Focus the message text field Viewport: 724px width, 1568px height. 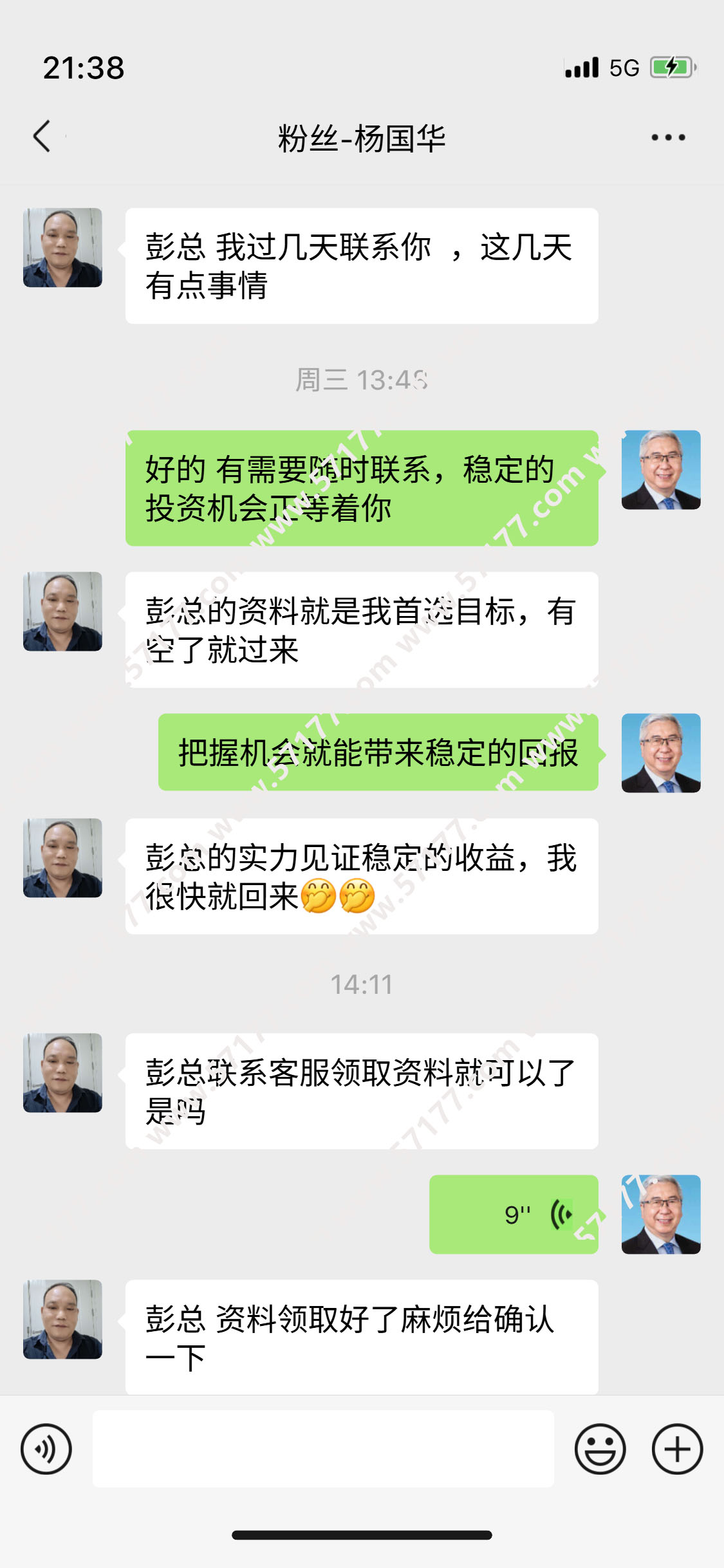pos(323,1449)
